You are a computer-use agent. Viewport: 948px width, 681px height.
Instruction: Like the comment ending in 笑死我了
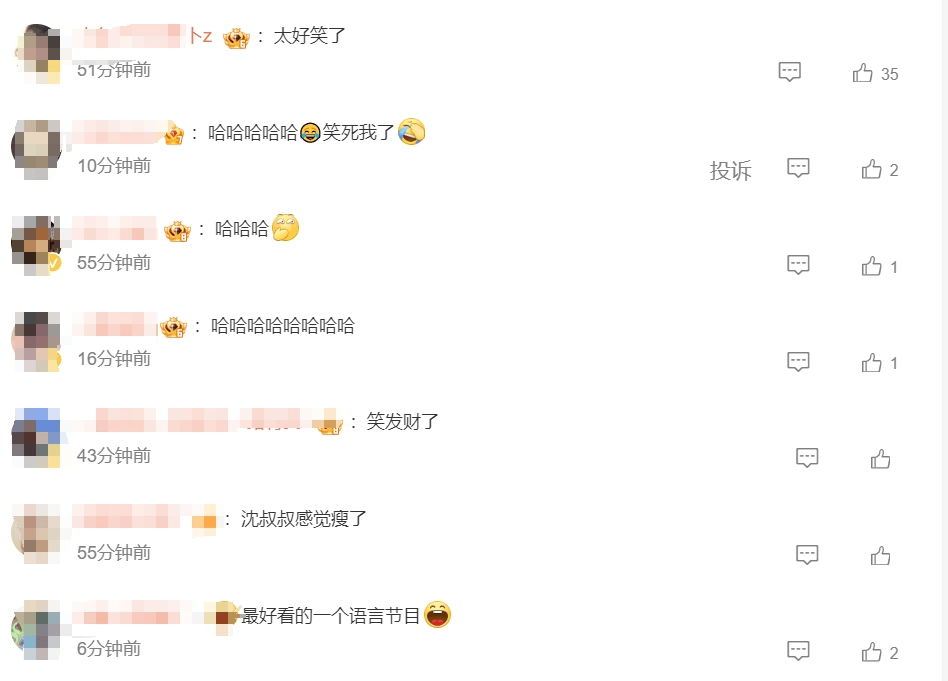(872, 169)
